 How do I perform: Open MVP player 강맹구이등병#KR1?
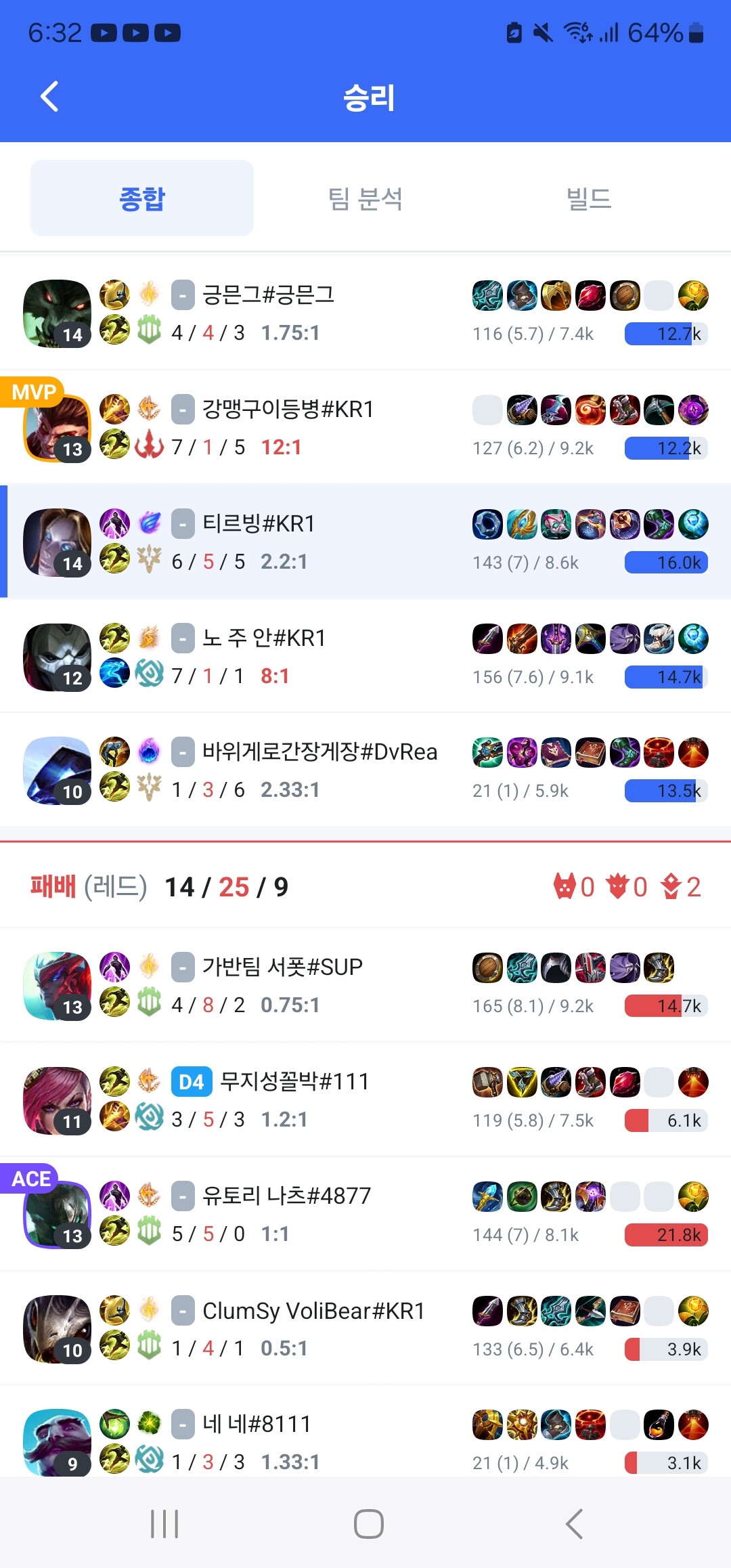pos(288,410)
